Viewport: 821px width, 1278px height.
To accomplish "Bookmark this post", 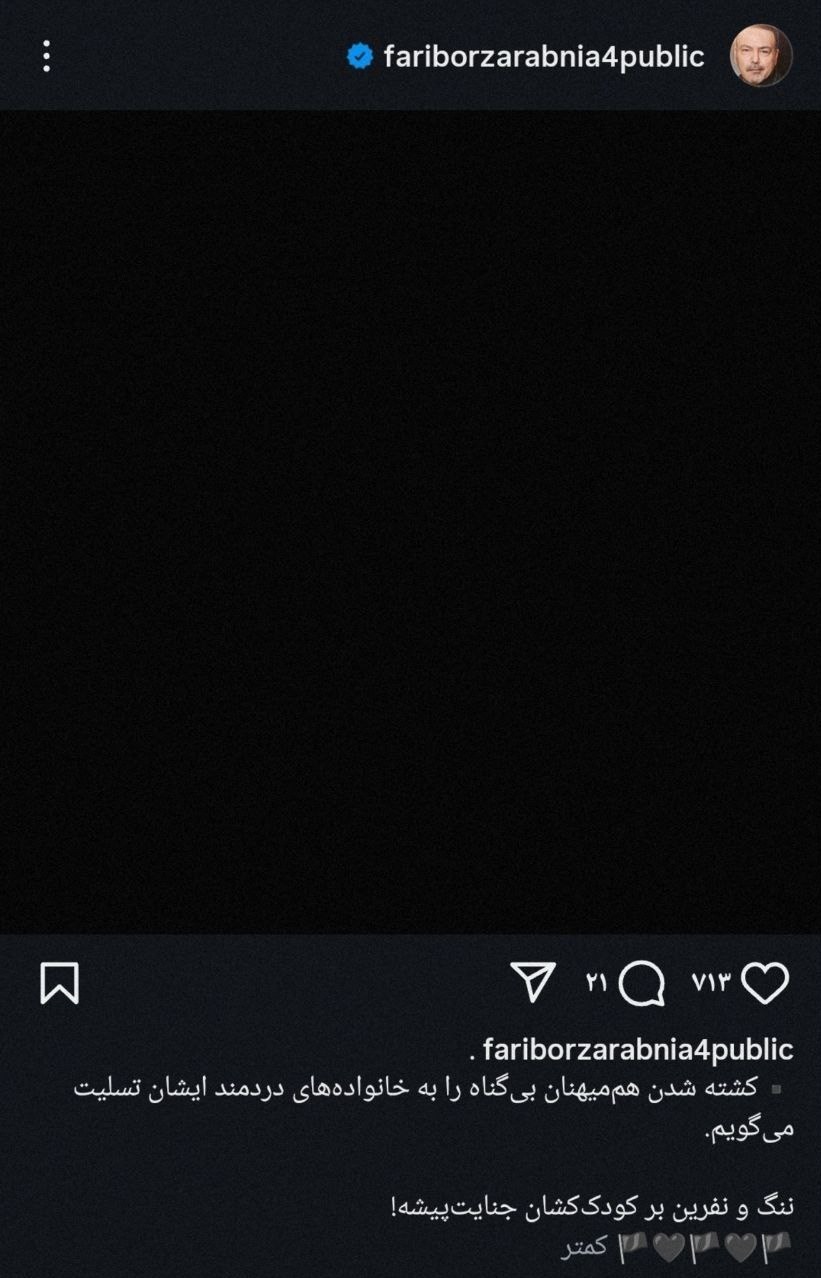I will tap(59, 983).
